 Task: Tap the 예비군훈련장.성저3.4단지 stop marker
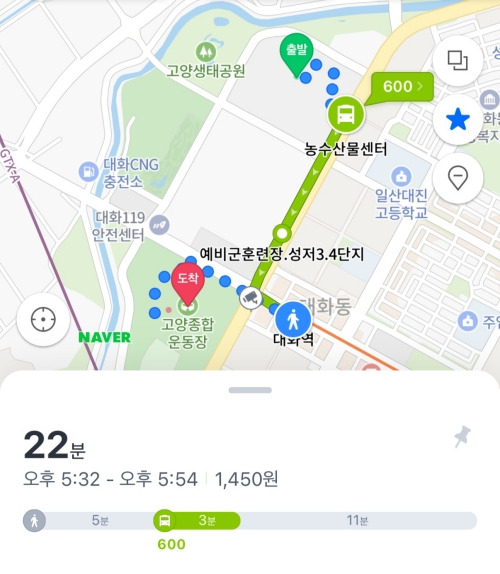(x=282, y=233)
